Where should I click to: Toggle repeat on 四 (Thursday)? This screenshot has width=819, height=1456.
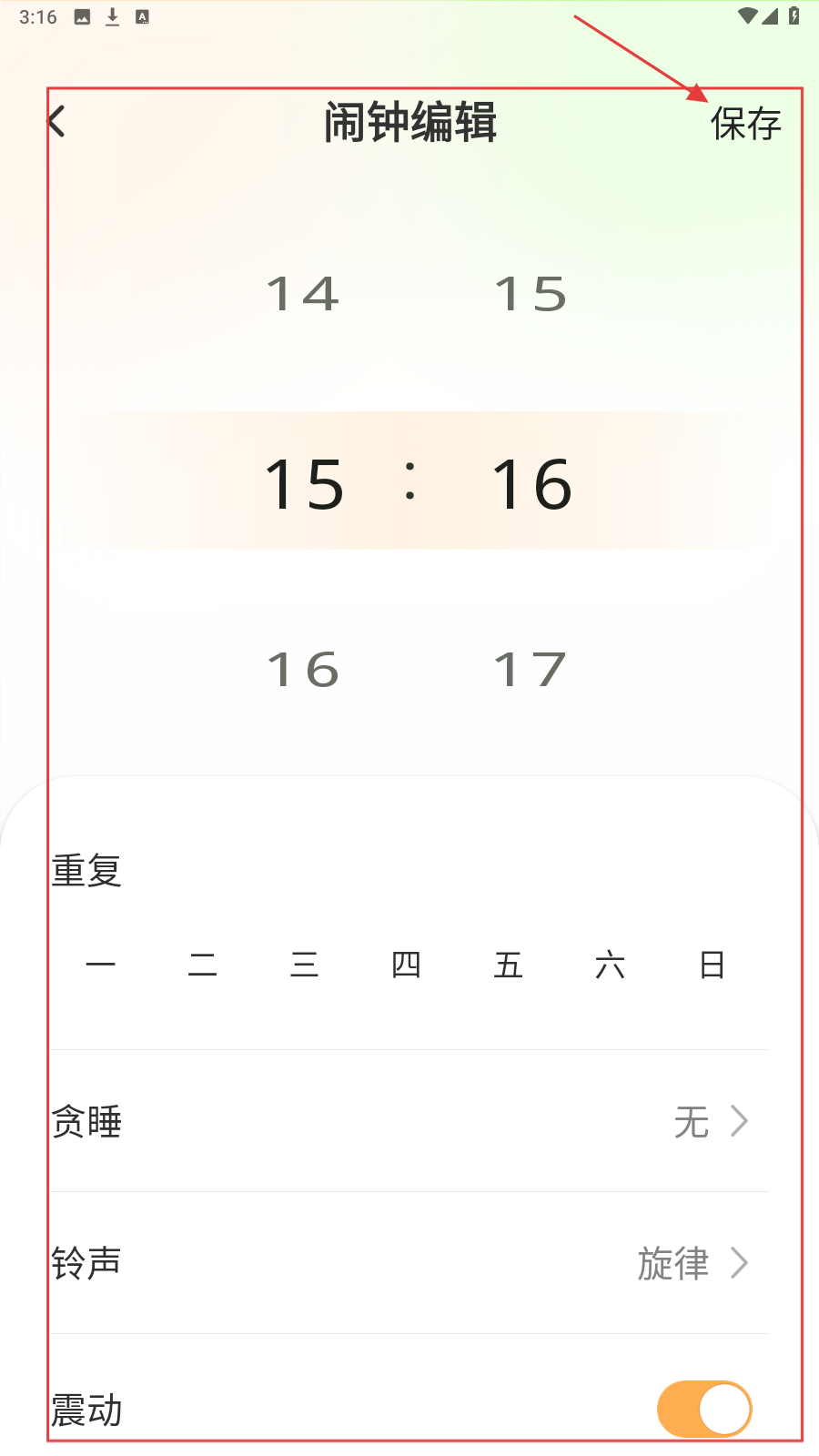point(407,965)
